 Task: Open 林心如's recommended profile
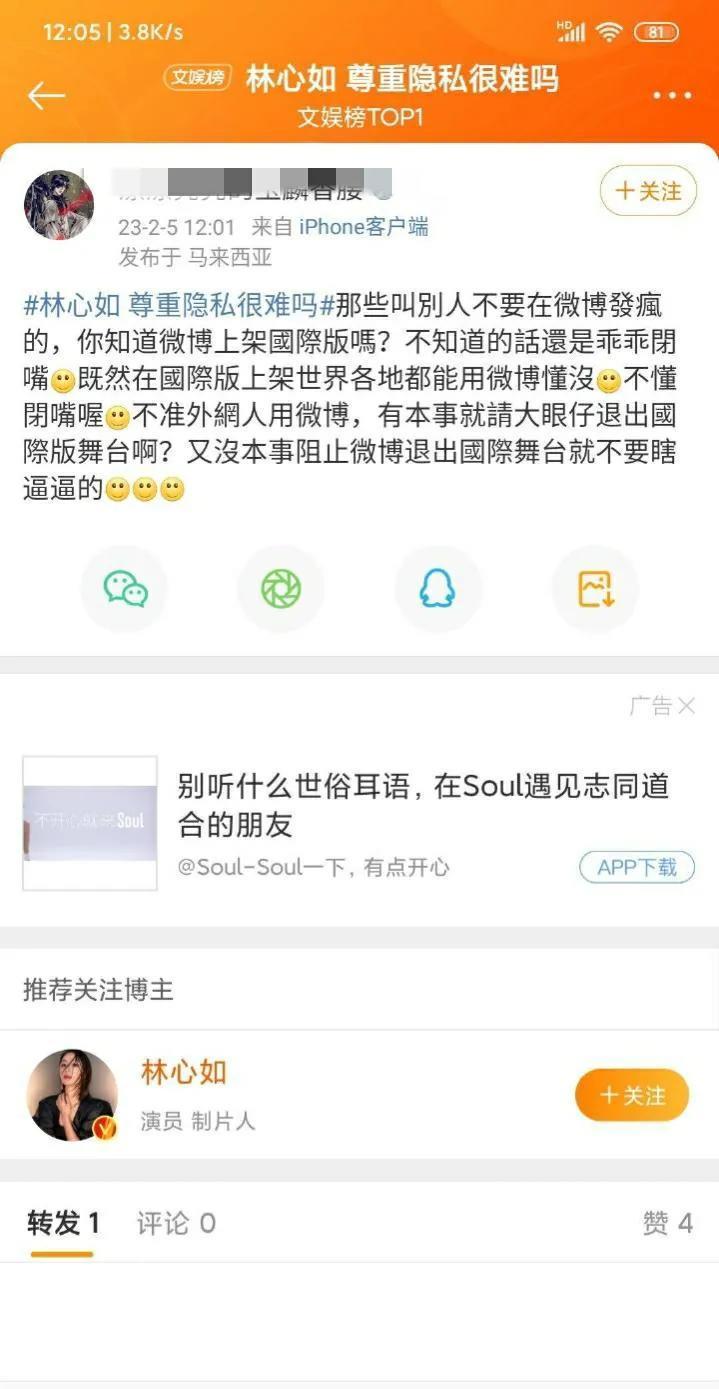click(184, 1073)
